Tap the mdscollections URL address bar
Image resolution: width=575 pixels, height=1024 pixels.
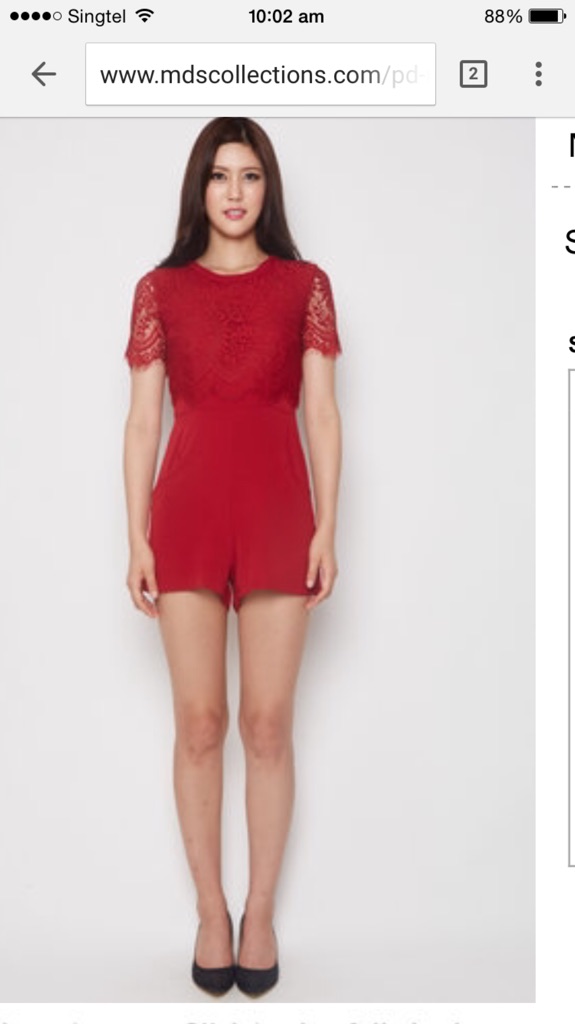[261, 74]
